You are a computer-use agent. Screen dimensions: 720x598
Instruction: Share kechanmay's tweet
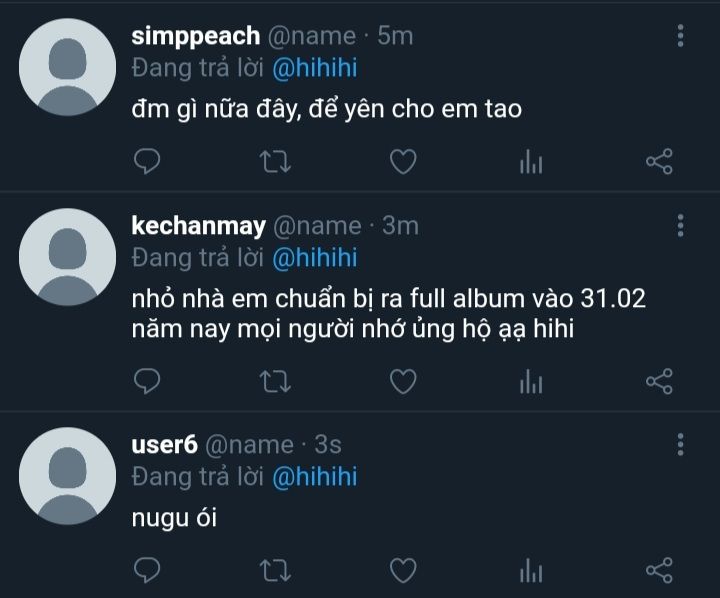[x=659, y=382]
